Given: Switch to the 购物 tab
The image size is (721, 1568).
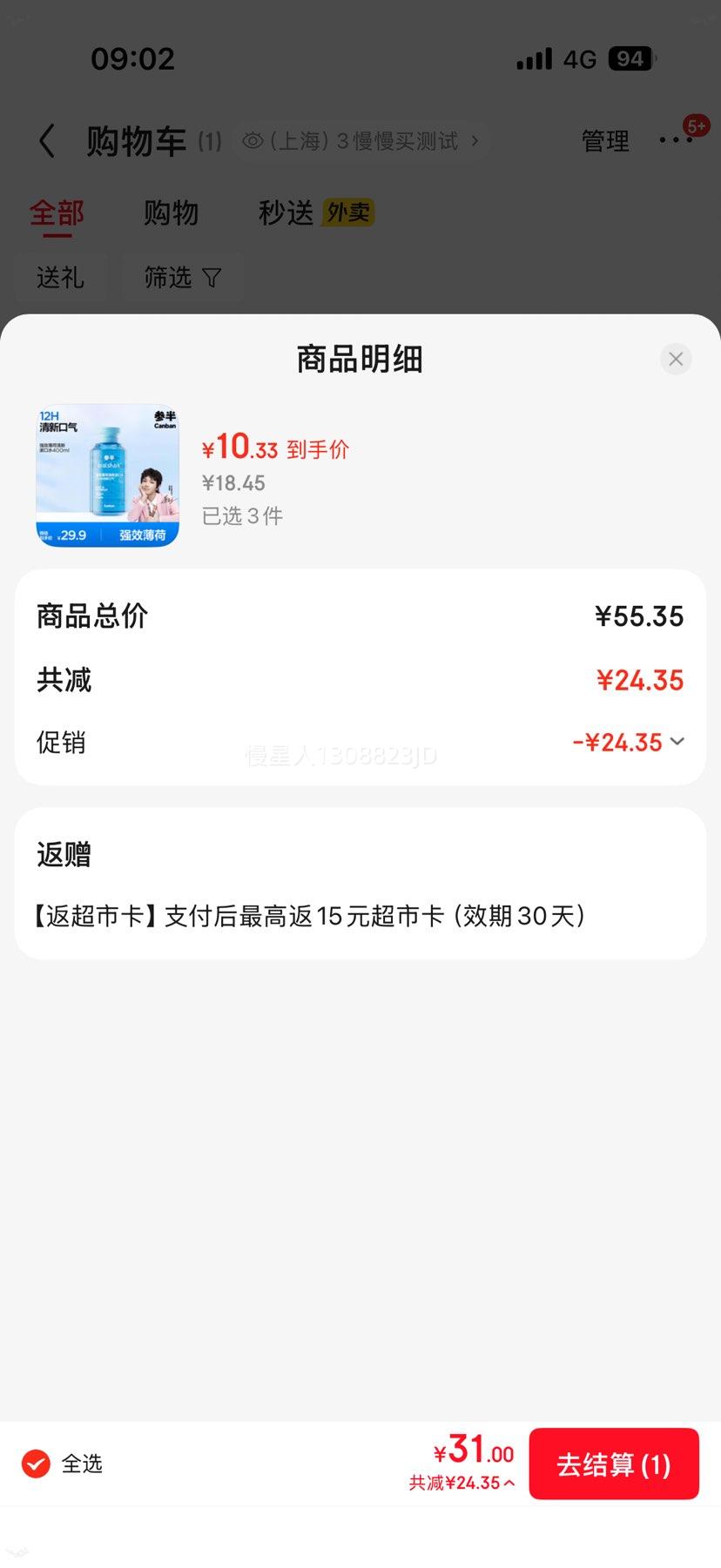Looking at the screenshot, I should pos(171,213).
